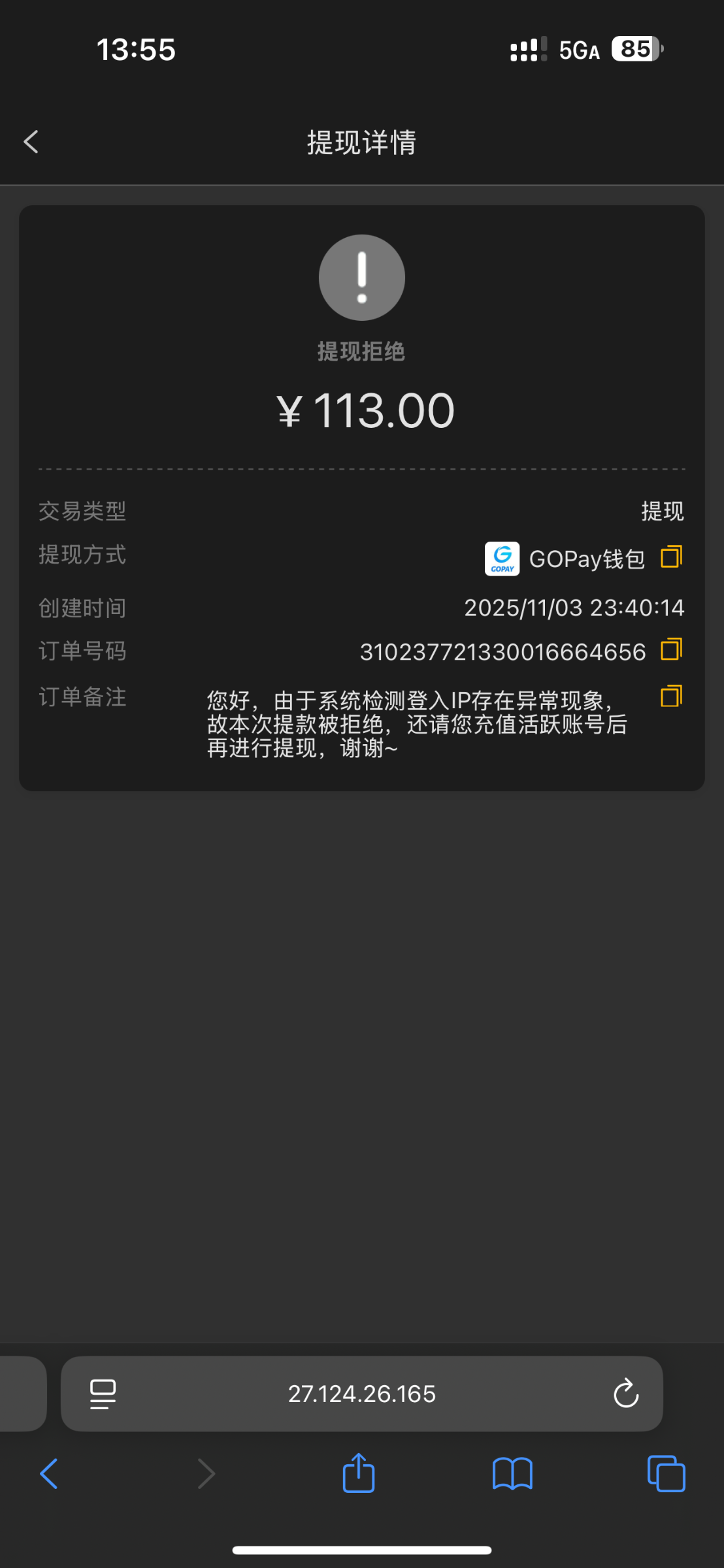Open the Safari page settings menu icon

point(103,1394)
